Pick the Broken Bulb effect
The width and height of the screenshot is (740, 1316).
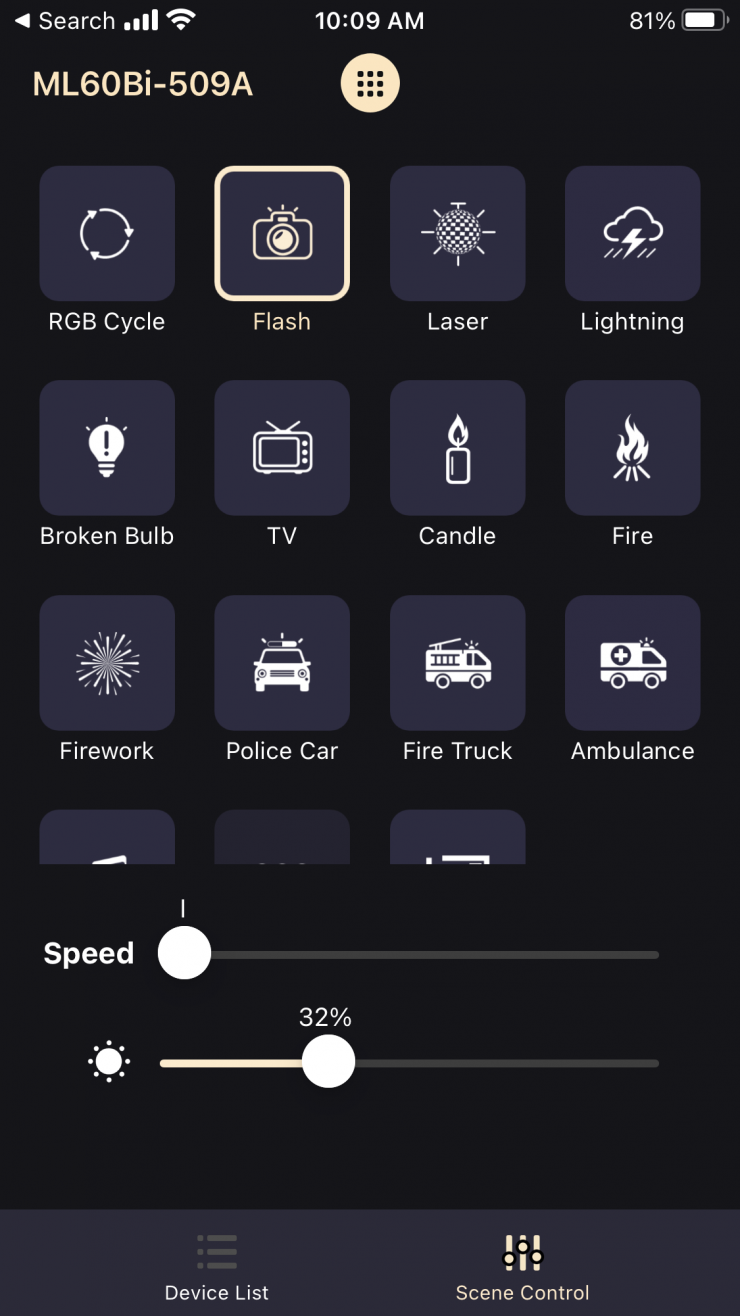[x=107, y=448]
